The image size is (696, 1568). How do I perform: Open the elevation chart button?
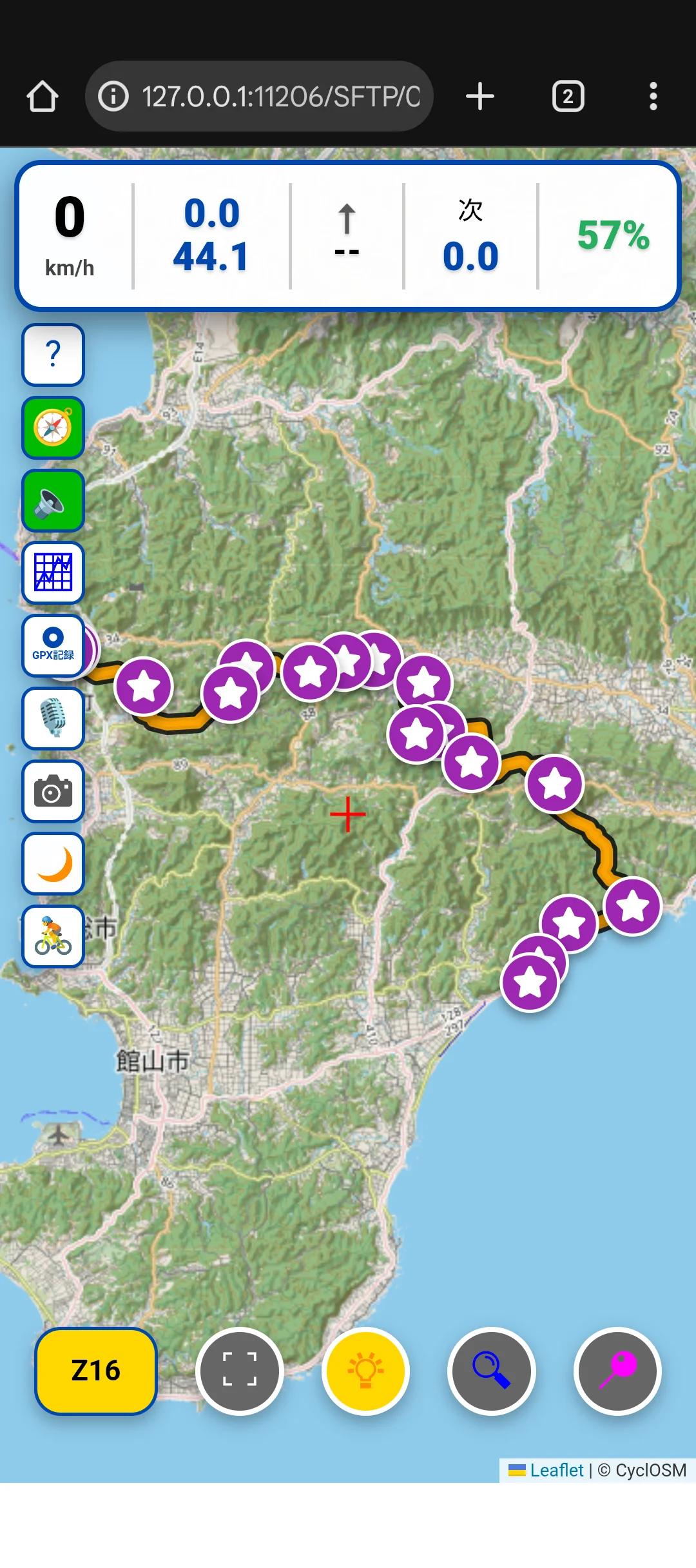(x=53, y=573)
